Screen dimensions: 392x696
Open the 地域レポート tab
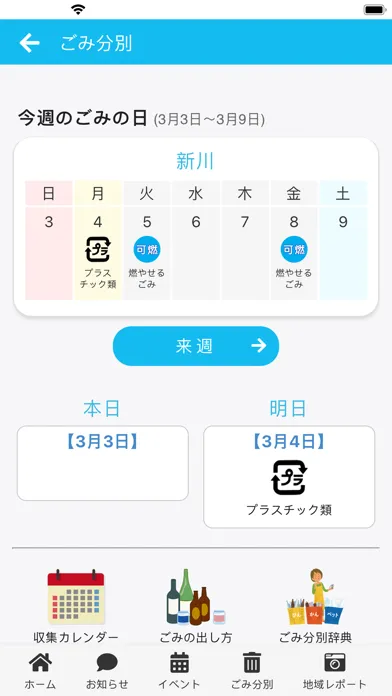(x=335, y=671)
